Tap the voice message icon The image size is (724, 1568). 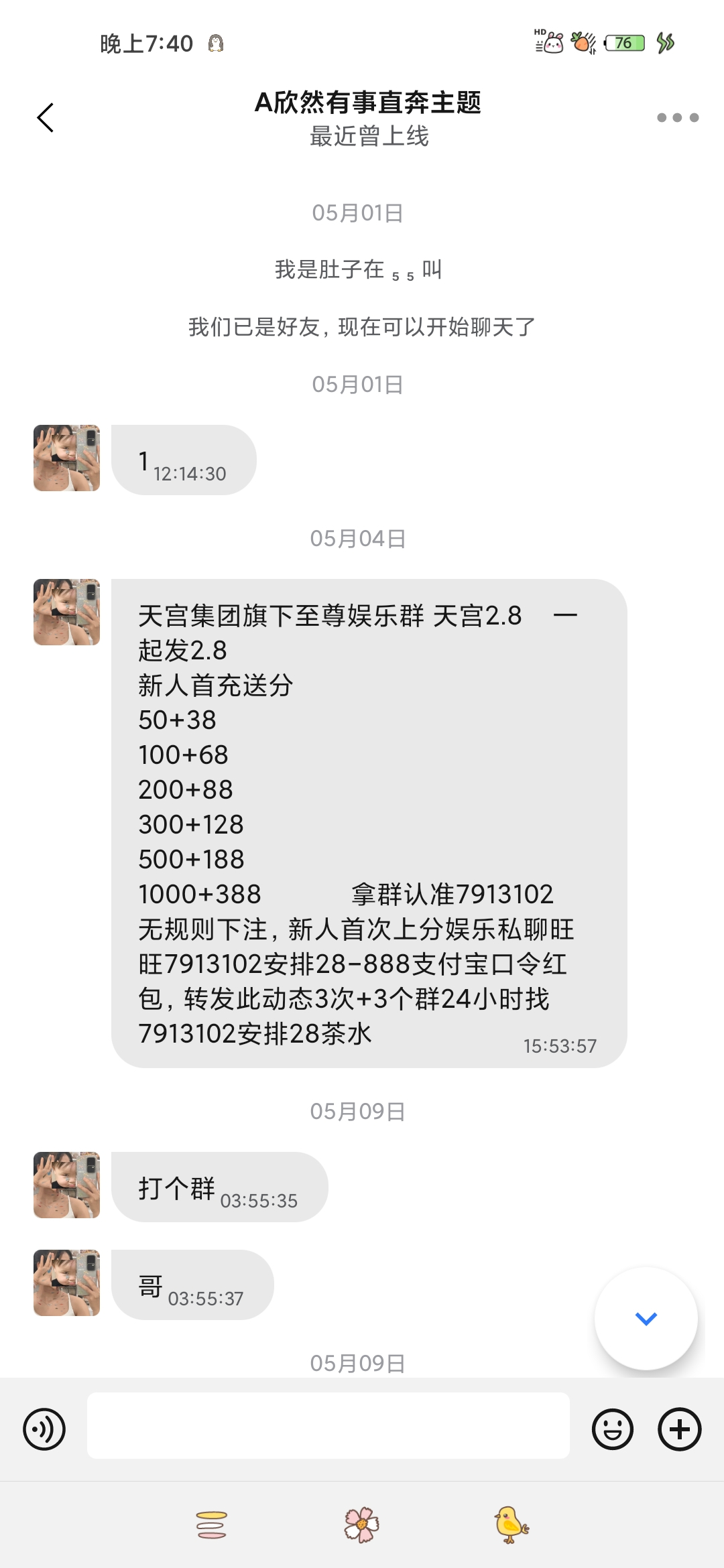click(x=44, y=1429)
